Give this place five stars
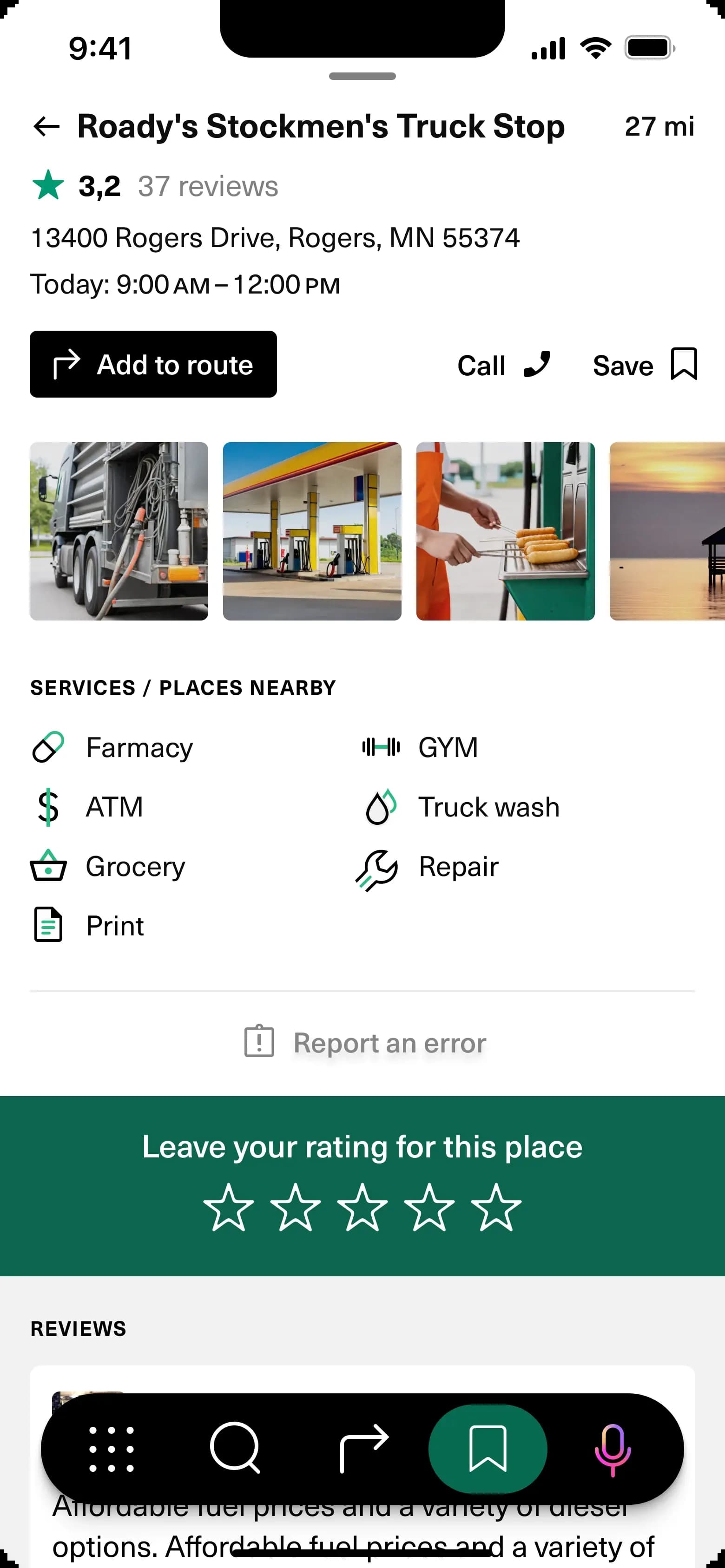This screenshot has height=1568, width=725. pos(496,1207)
